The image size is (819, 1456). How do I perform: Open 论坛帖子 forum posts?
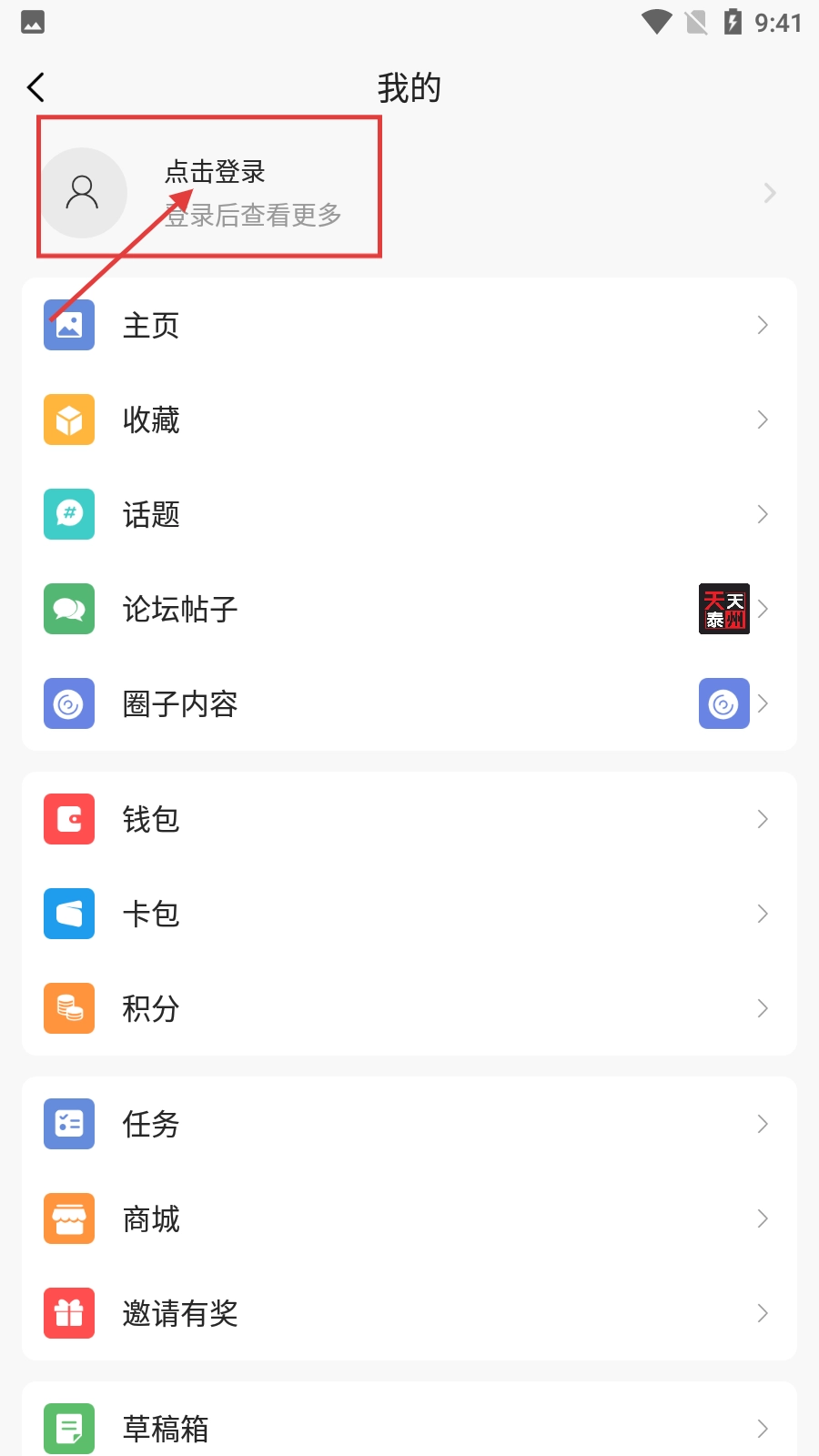(409, 609)
